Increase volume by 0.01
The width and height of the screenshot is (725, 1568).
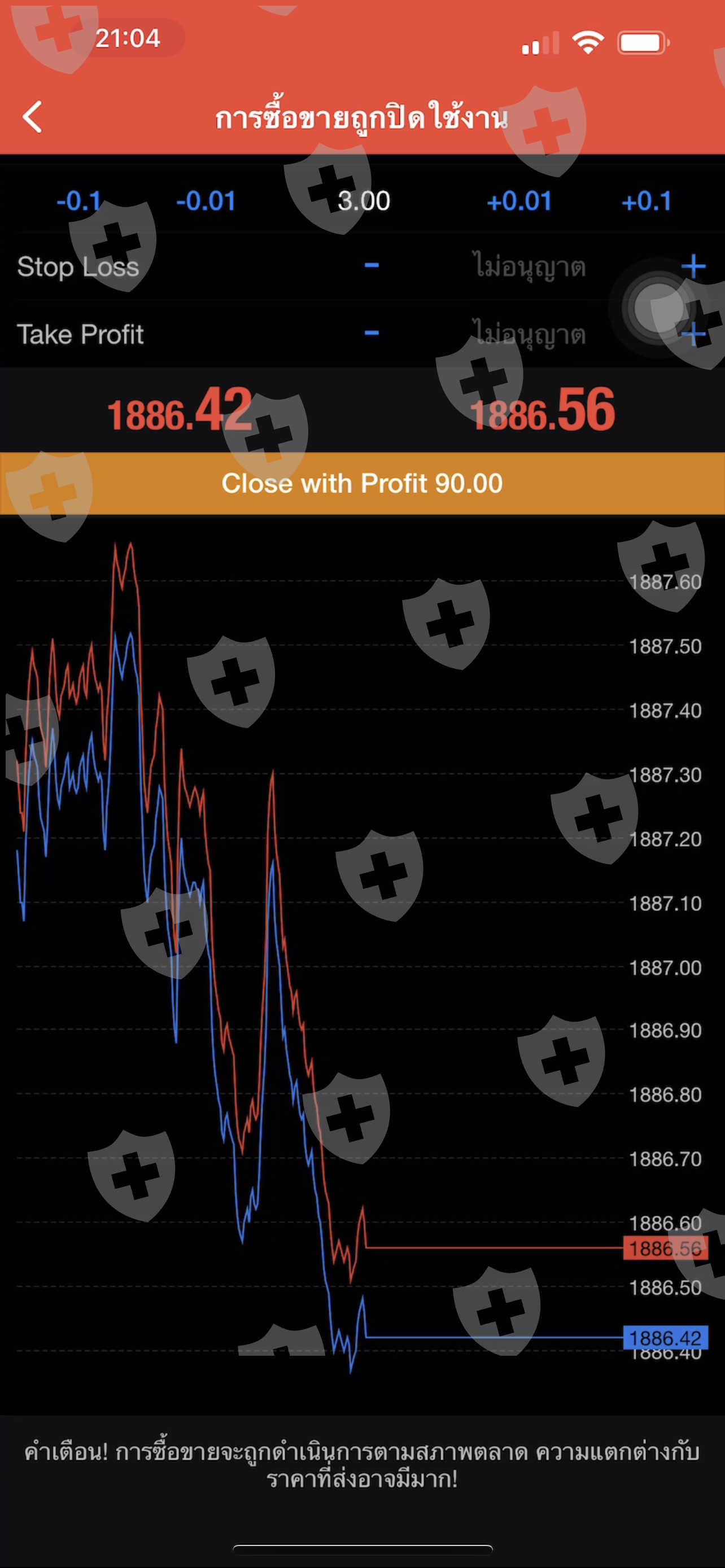[x=519, y=201]
